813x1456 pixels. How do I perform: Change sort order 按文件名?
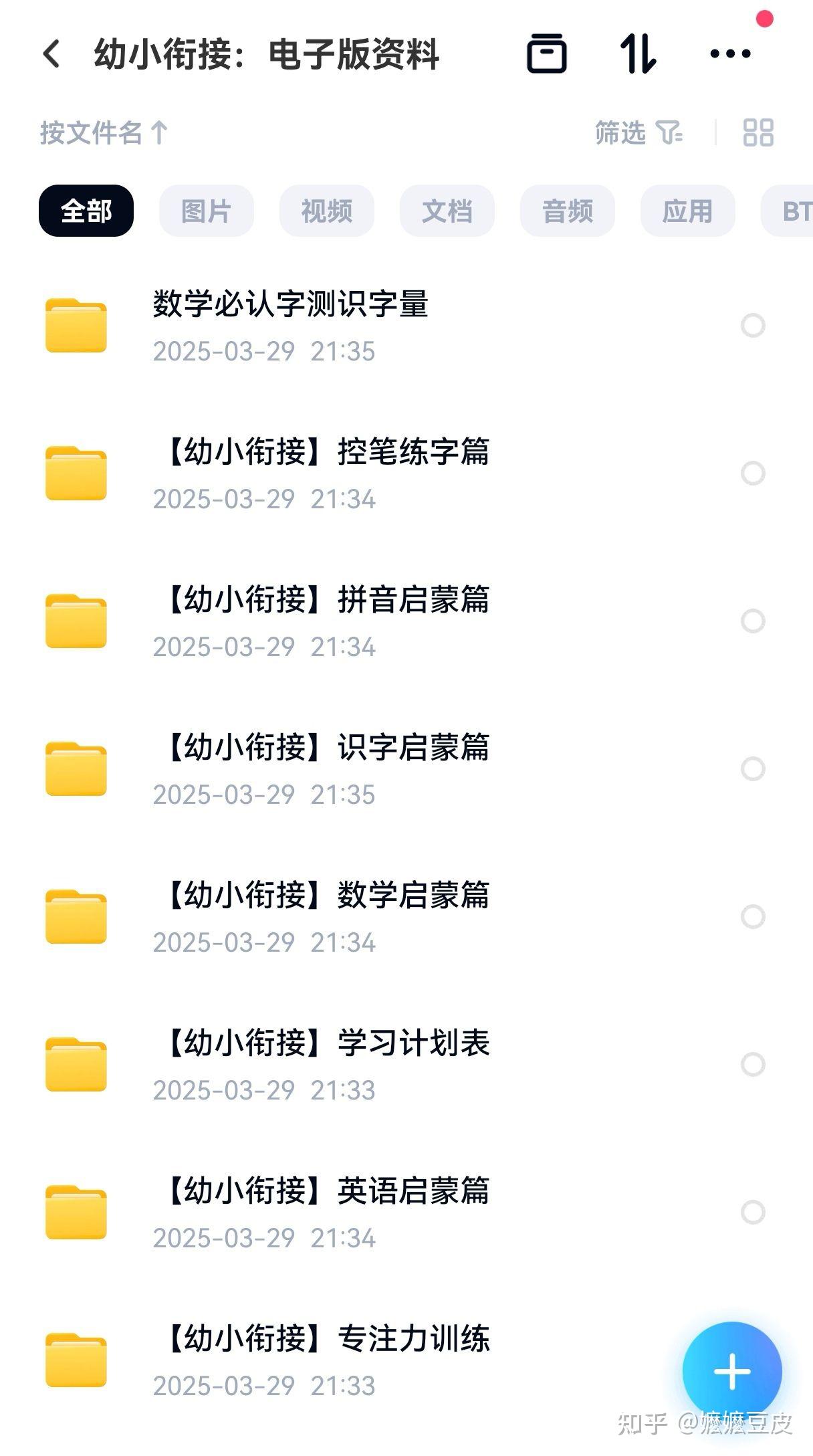coord(104,132)
